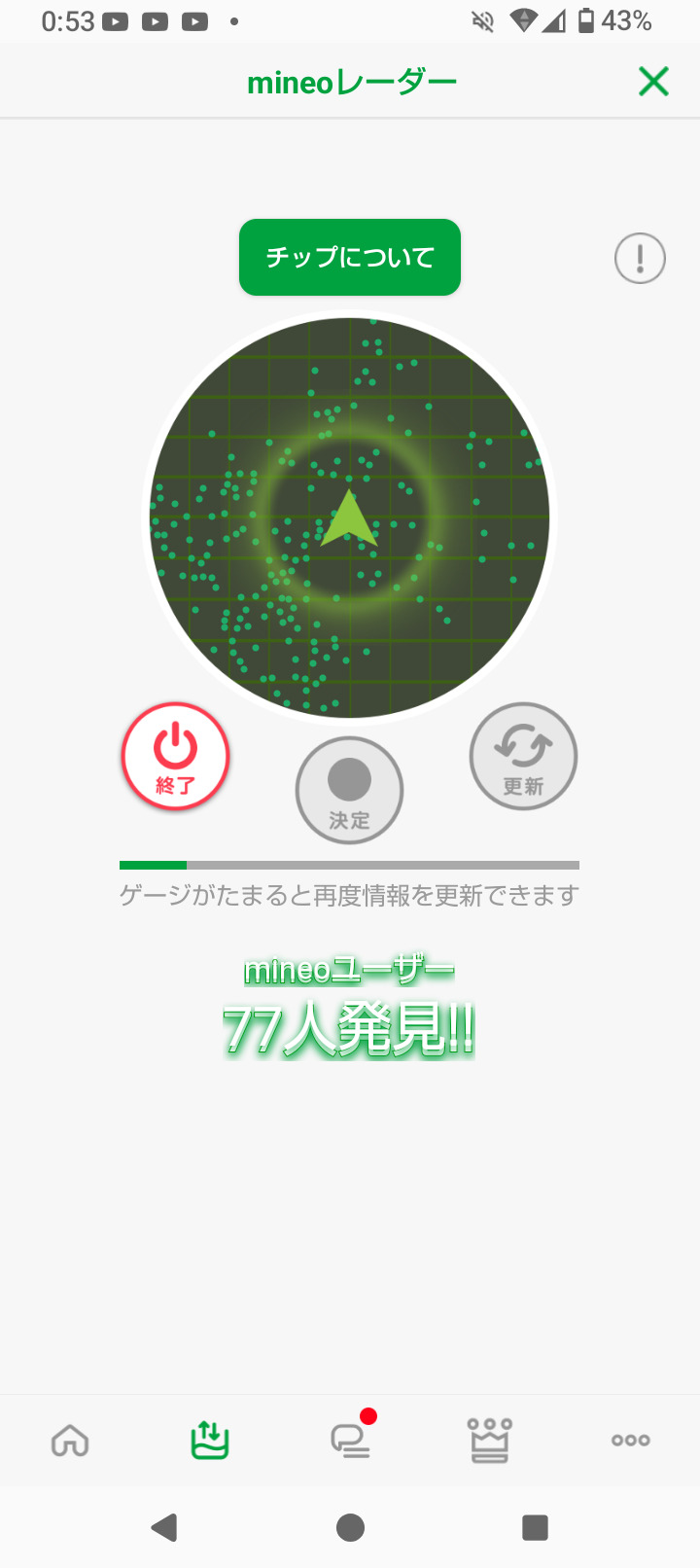Open the crown ranking tab
Viewport: 700px width, 1568px height.
(x=490, y=1440)
